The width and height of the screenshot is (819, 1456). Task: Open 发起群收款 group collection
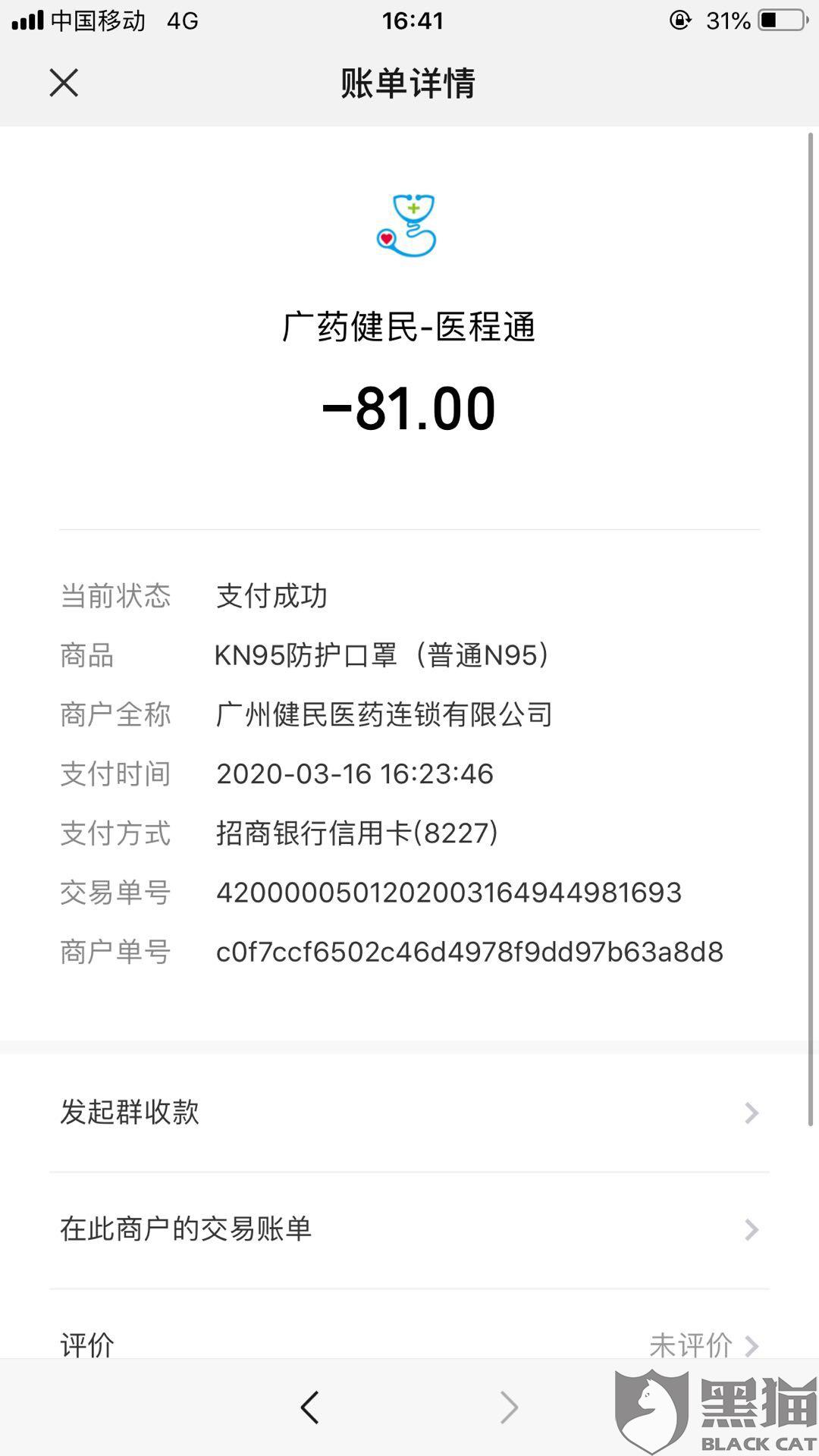coord(409,1112)
